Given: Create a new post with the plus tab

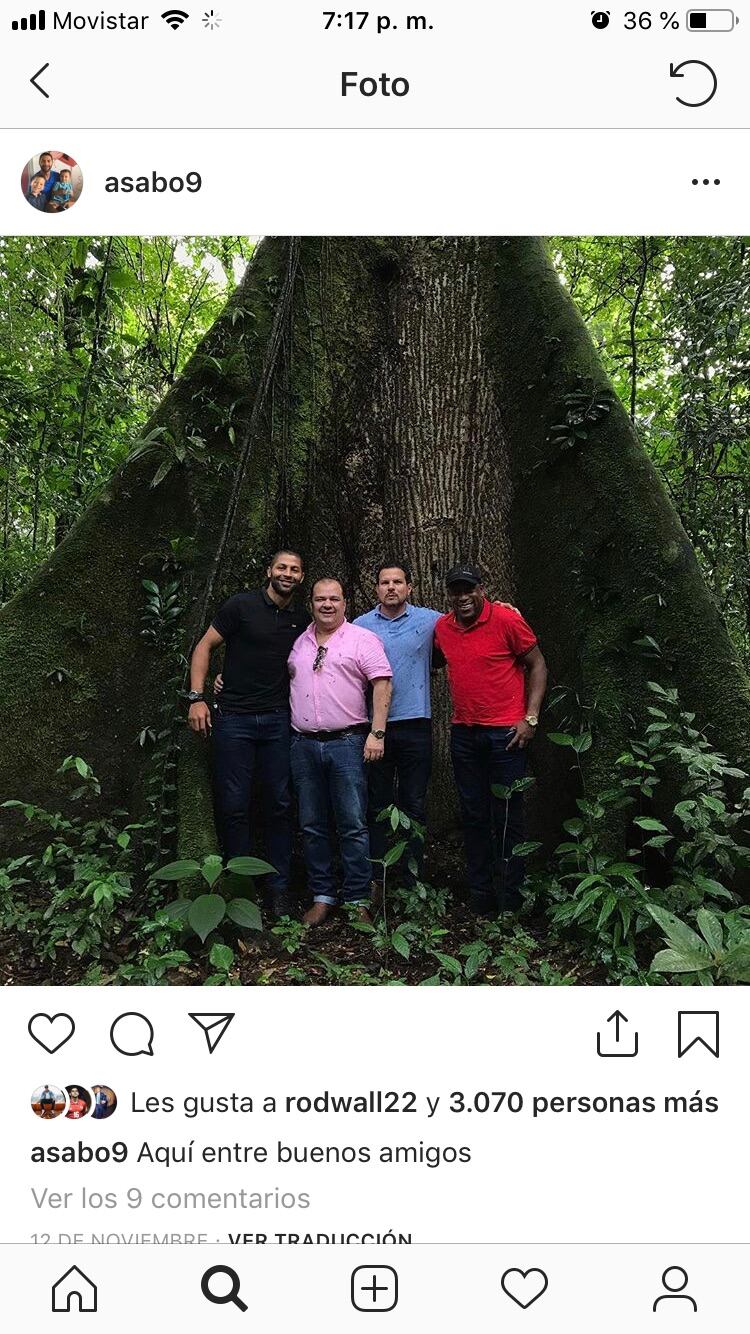Looking at the screenshot, I should [x=374, y=1289].
